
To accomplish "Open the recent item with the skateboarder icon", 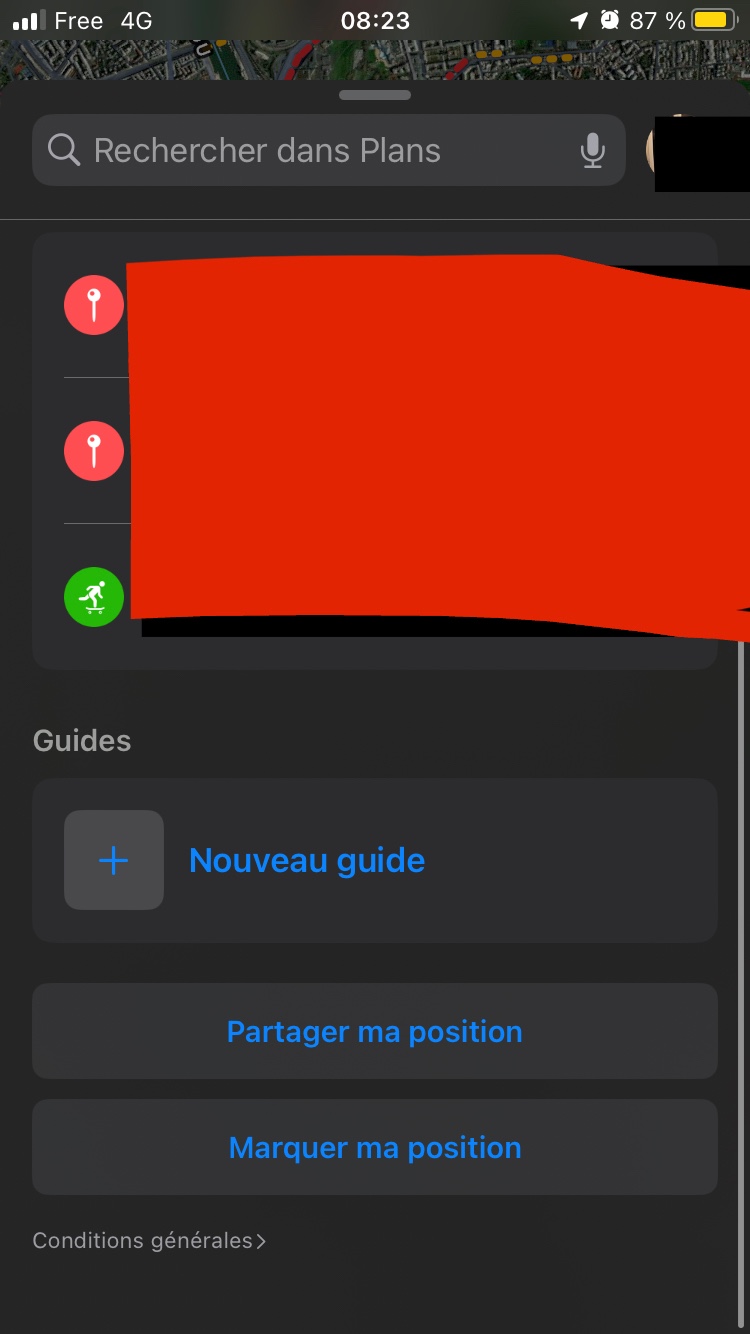I will click(94, 597).
